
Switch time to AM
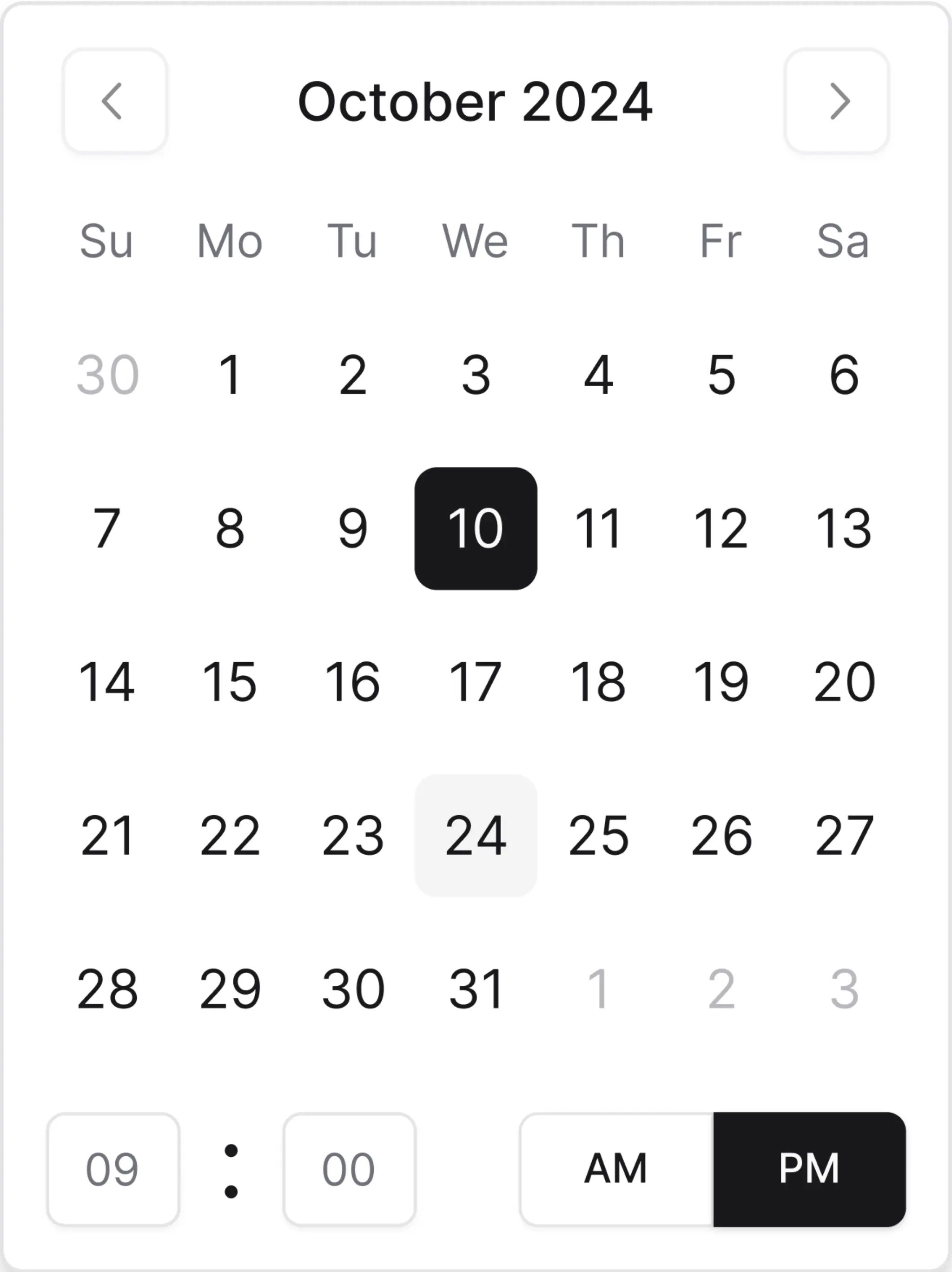pyautogui.click(x=616, y=1169)
